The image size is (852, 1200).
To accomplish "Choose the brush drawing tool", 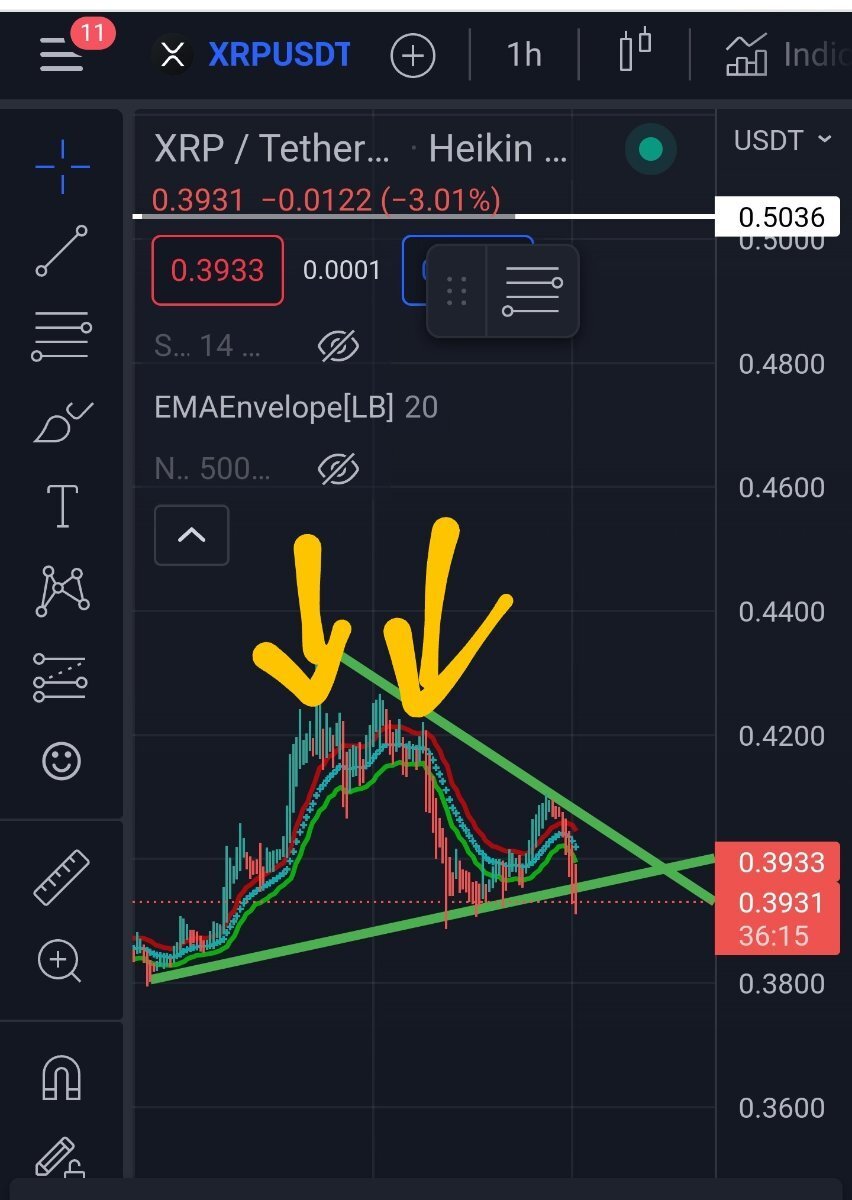I will pyautogui.click(x=62, y=422).
